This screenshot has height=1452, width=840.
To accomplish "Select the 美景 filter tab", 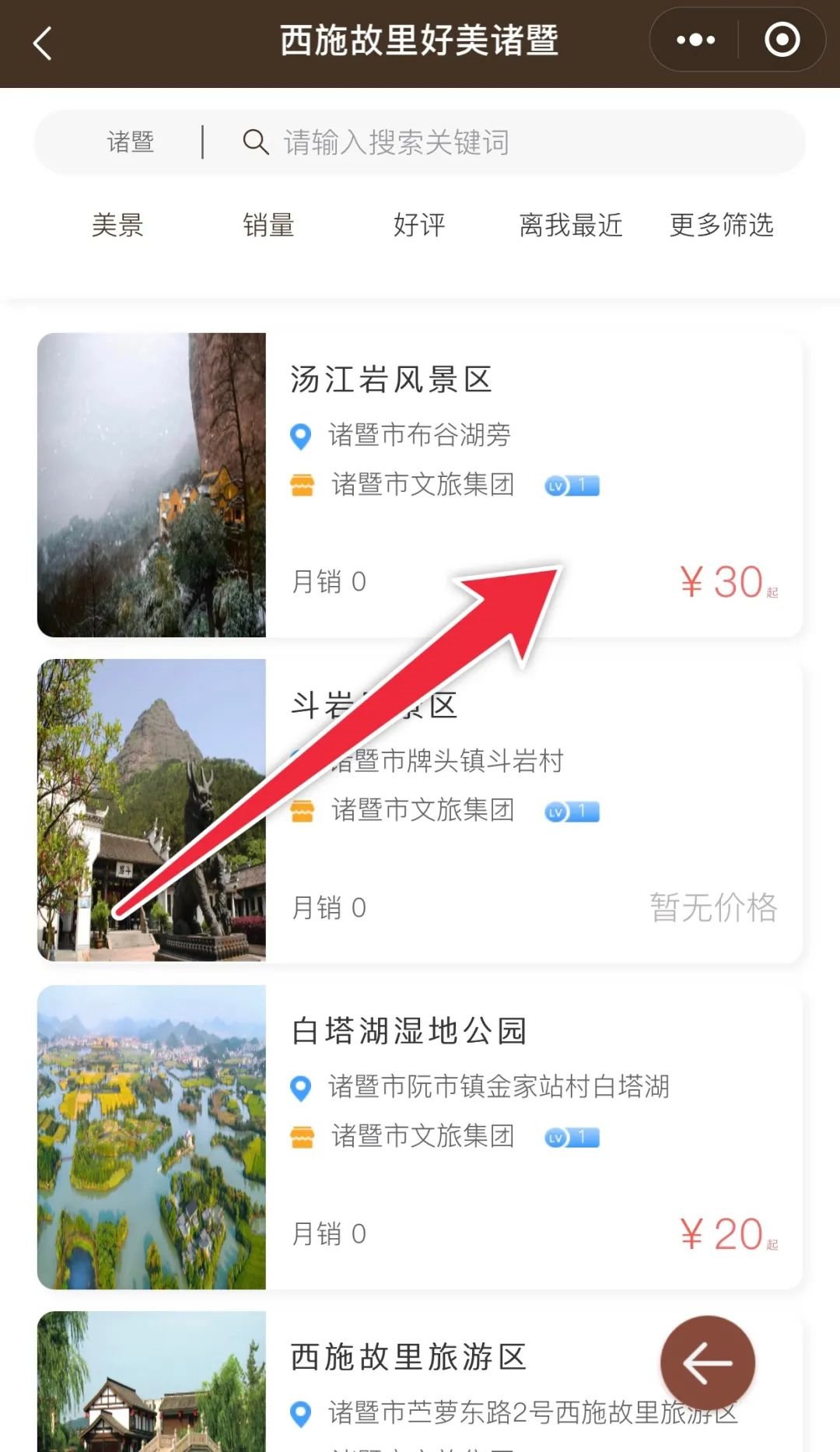I will pyautogui.click(x=117, y=225).
